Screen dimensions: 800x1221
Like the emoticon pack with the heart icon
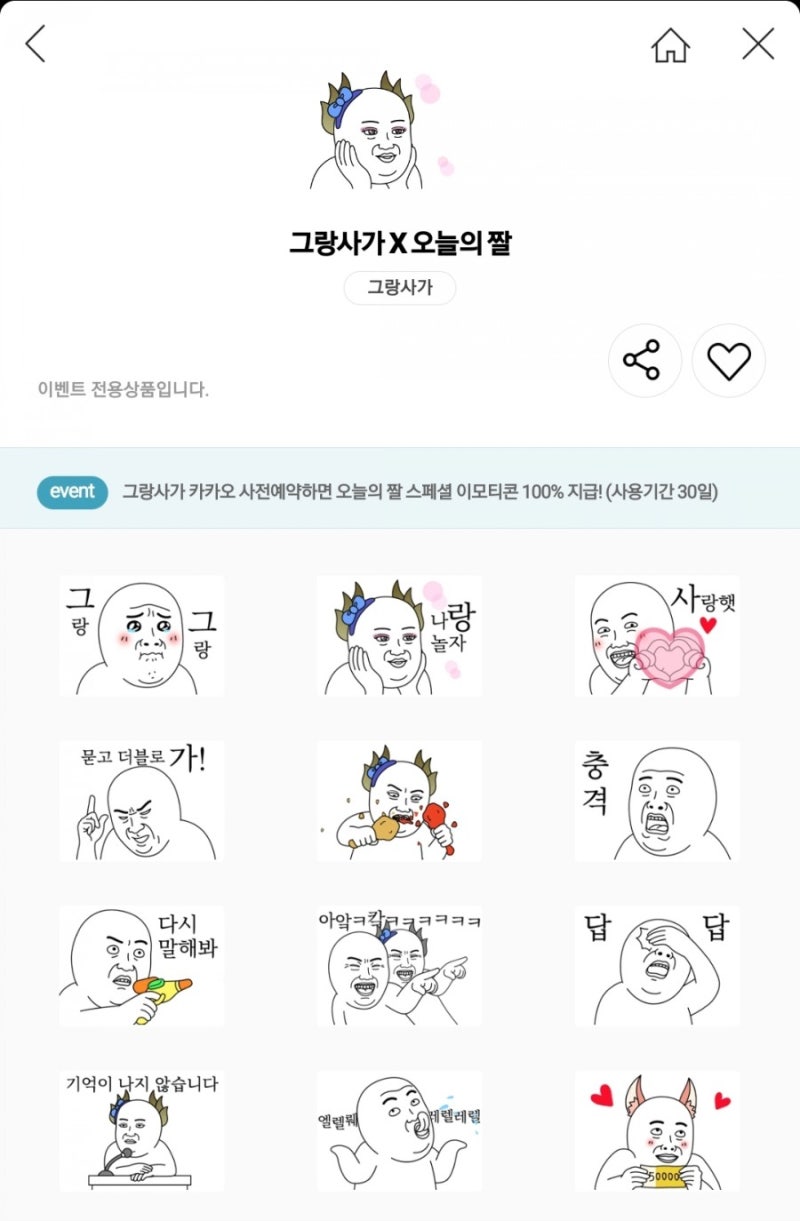pos(729,360)
